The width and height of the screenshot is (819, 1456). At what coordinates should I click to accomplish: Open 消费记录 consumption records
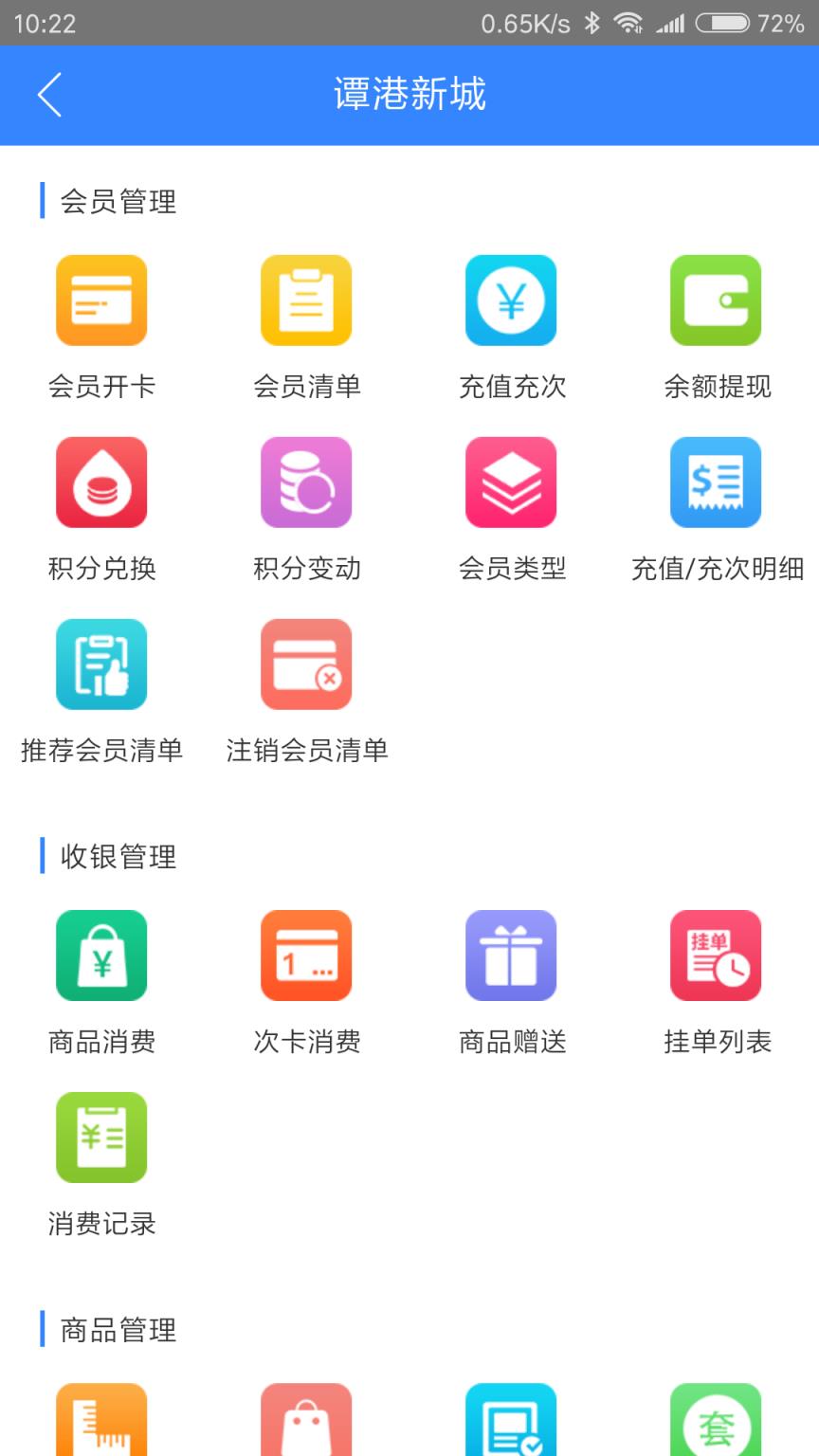click(x=101, y=1137)
